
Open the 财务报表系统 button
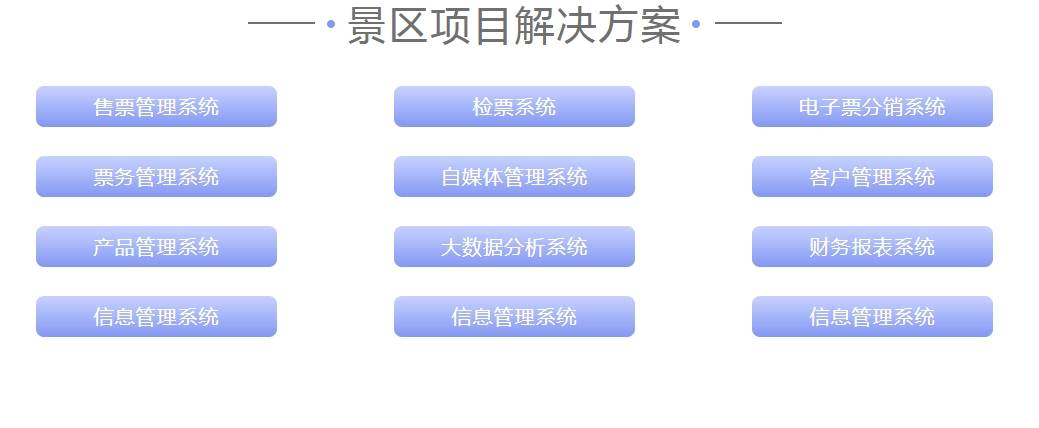click(872, 247)
